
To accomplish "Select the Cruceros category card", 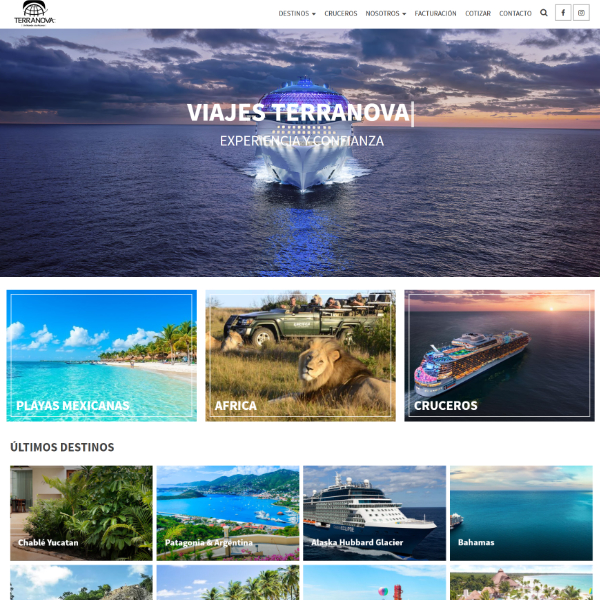I will [x=498, y=355].
